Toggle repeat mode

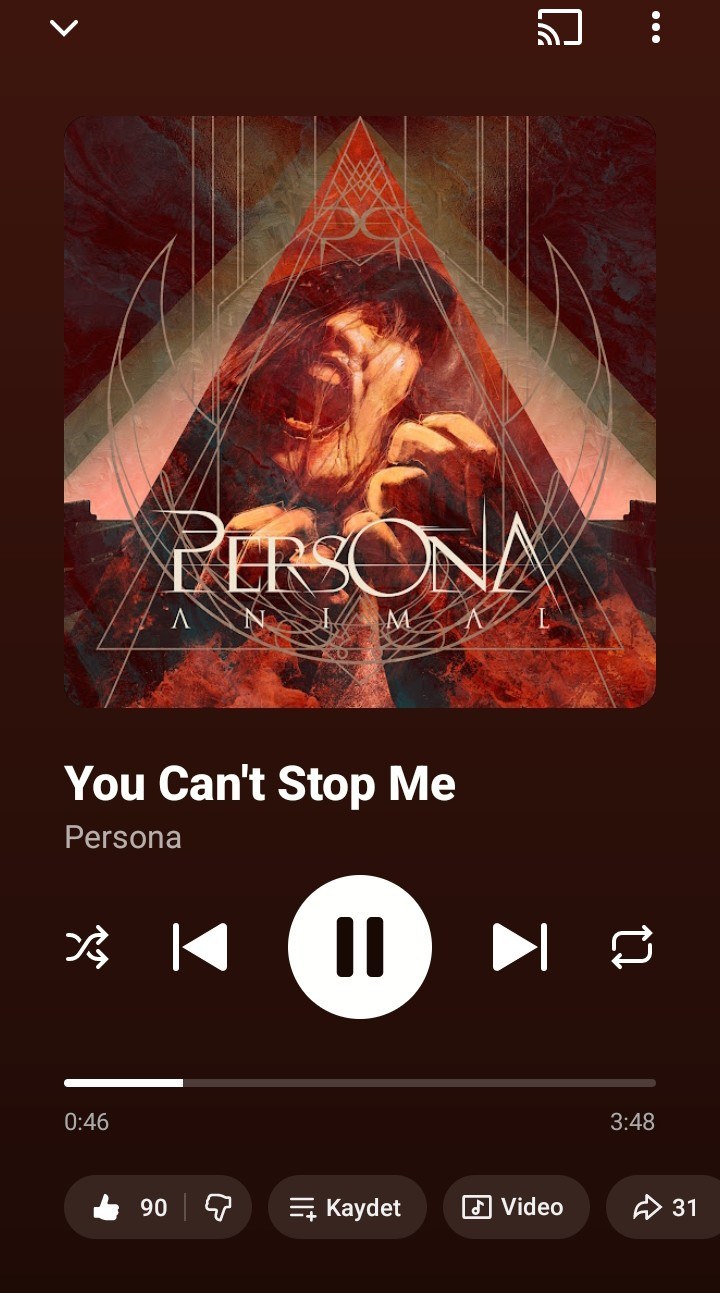click(x=632, y=947)
